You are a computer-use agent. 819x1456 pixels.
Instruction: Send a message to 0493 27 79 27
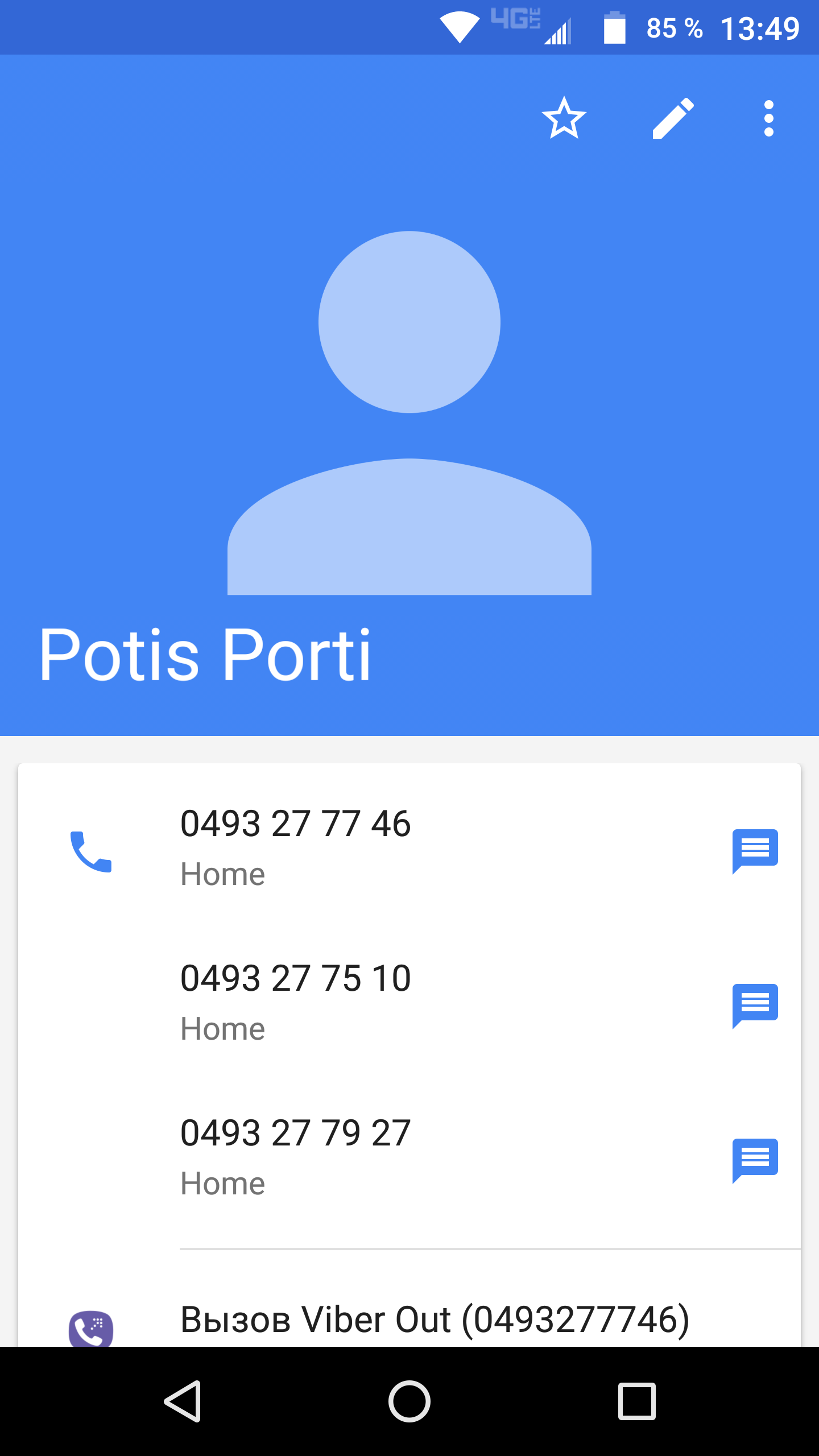tap(755, 1160)
